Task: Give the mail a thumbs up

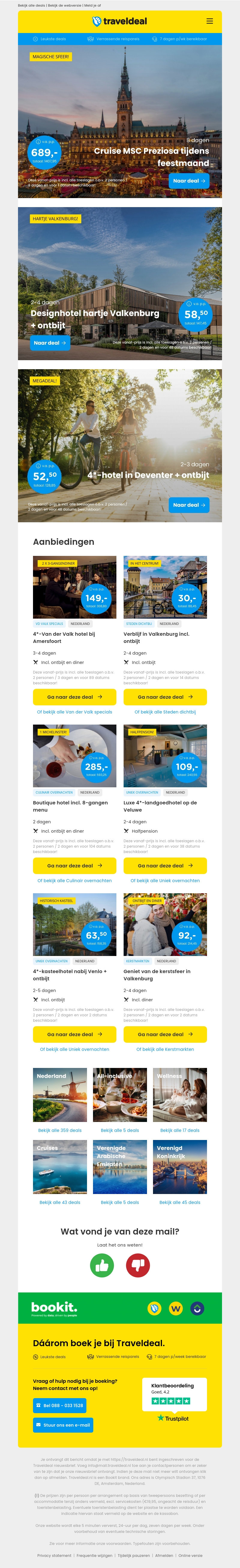Action: [102, 1266]
